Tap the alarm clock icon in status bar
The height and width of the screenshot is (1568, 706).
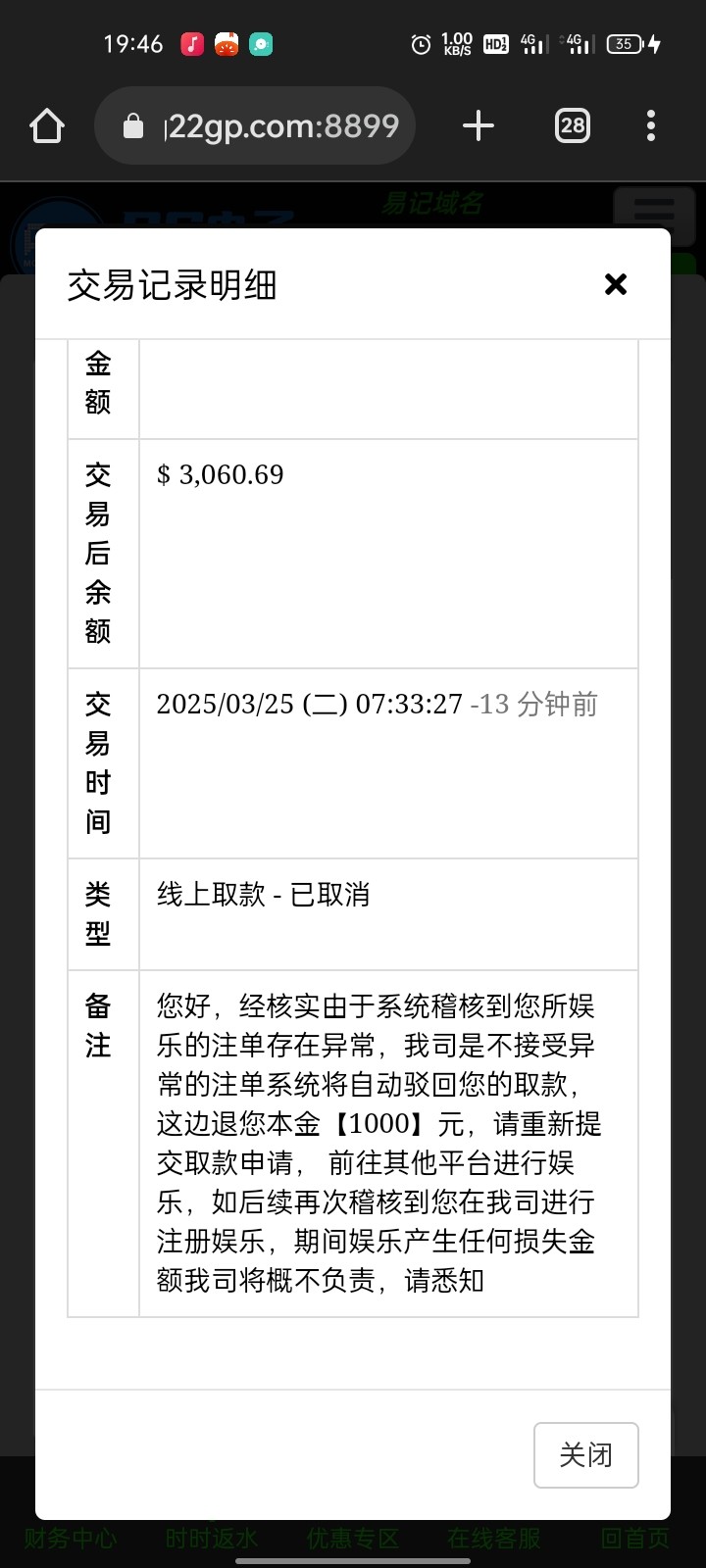click(420, 44)
